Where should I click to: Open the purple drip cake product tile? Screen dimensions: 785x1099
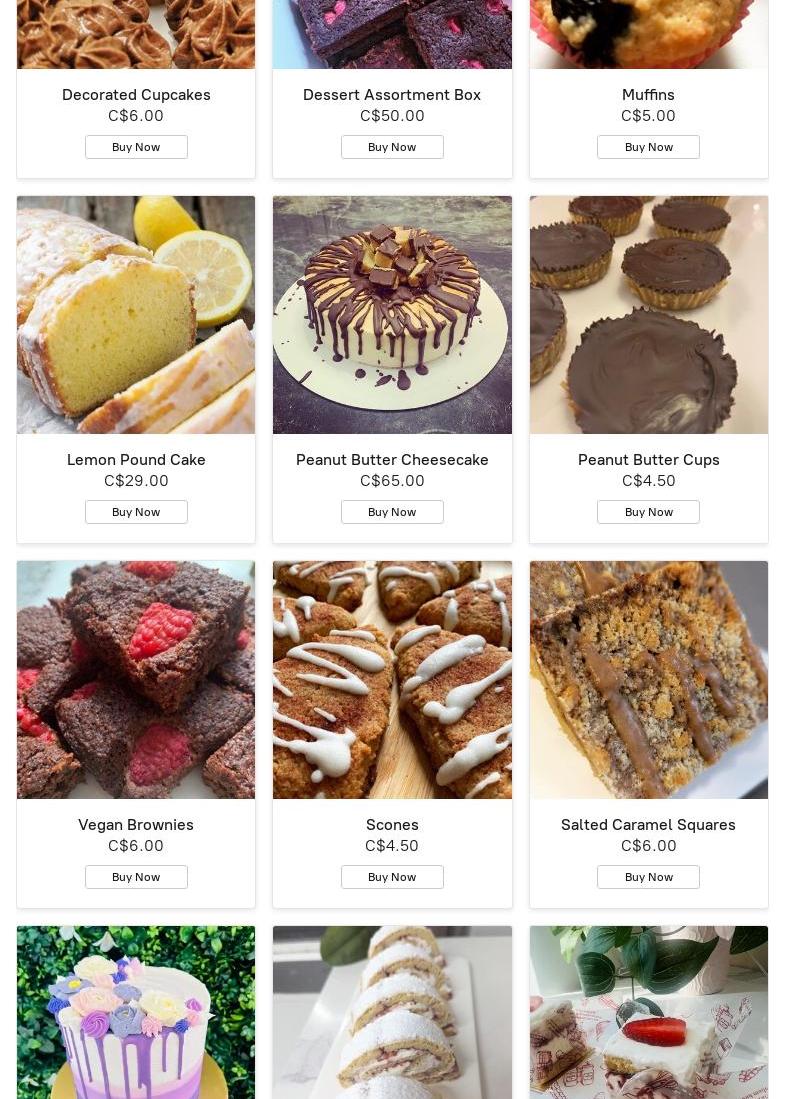click(x=136, y=1012)
